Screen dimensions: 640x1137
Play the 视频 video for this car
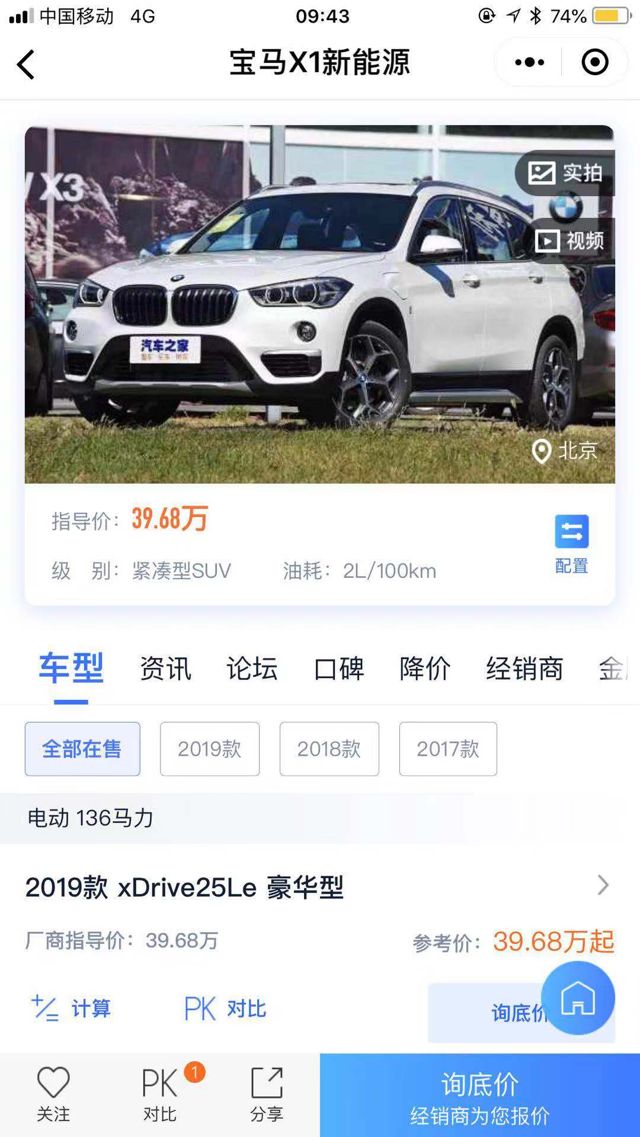tap(570, 240)
